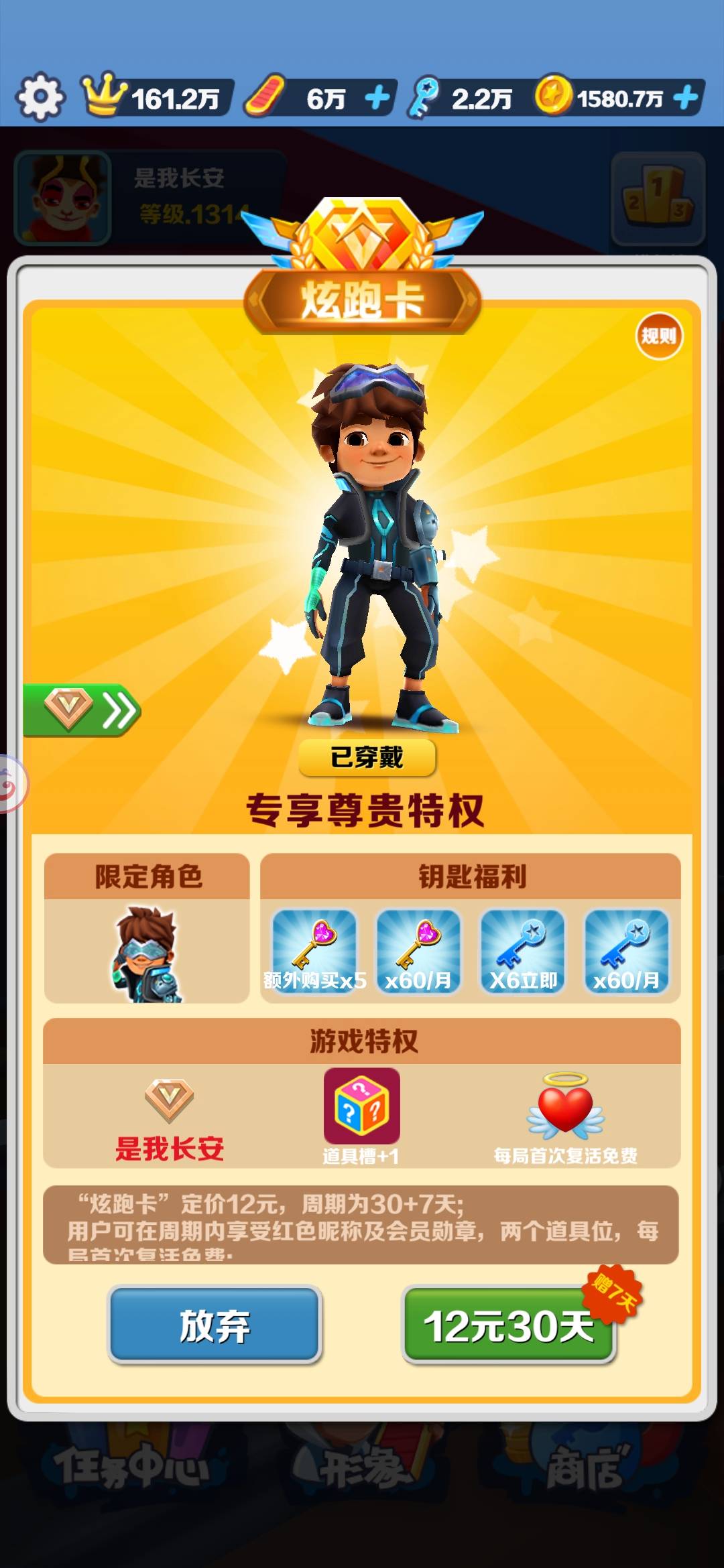This screenshot has height=1568, width=724.
Task: View the 限定角色 character thumbnail
Action: pos(146,953)
